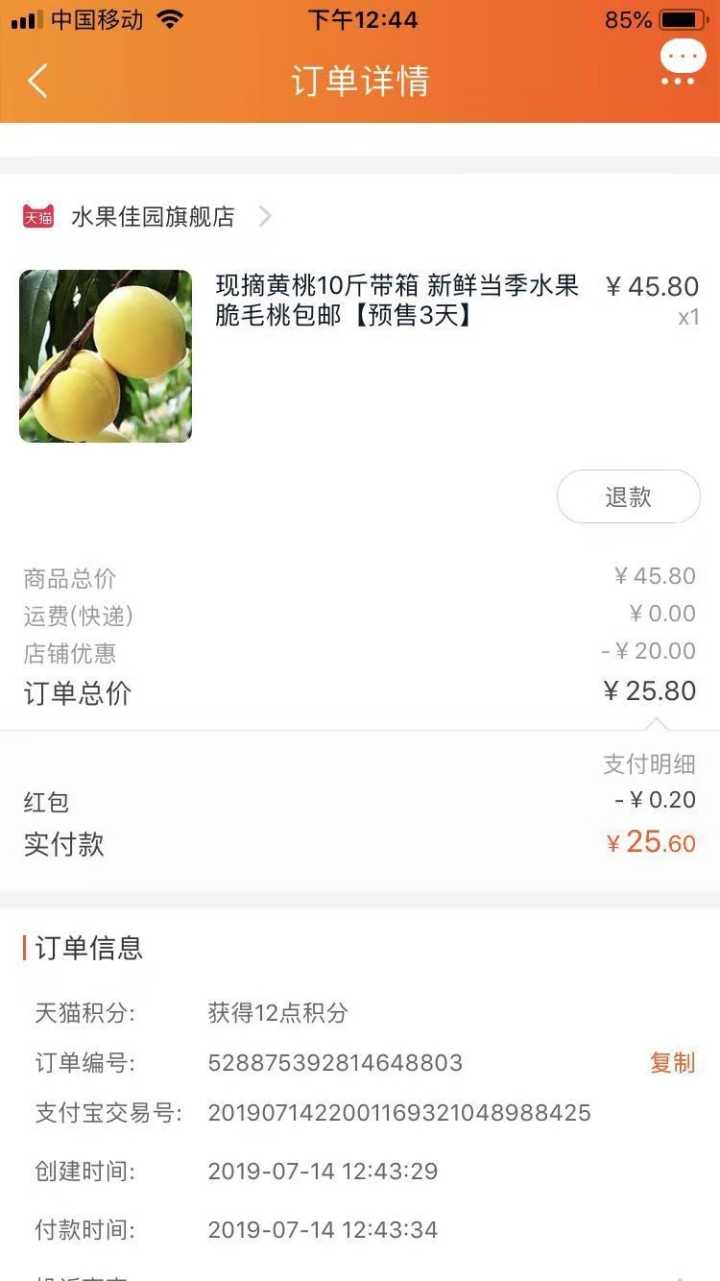
Task: Go back from the order details page
Action: 38,81
